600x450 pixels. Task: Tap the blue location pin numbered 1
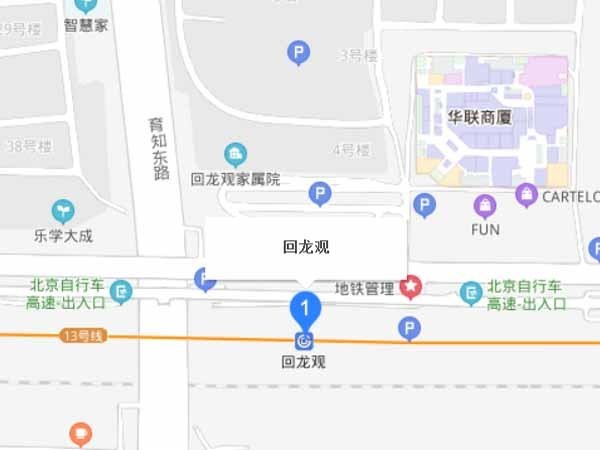pyautogui.click(x=305, y=306)
